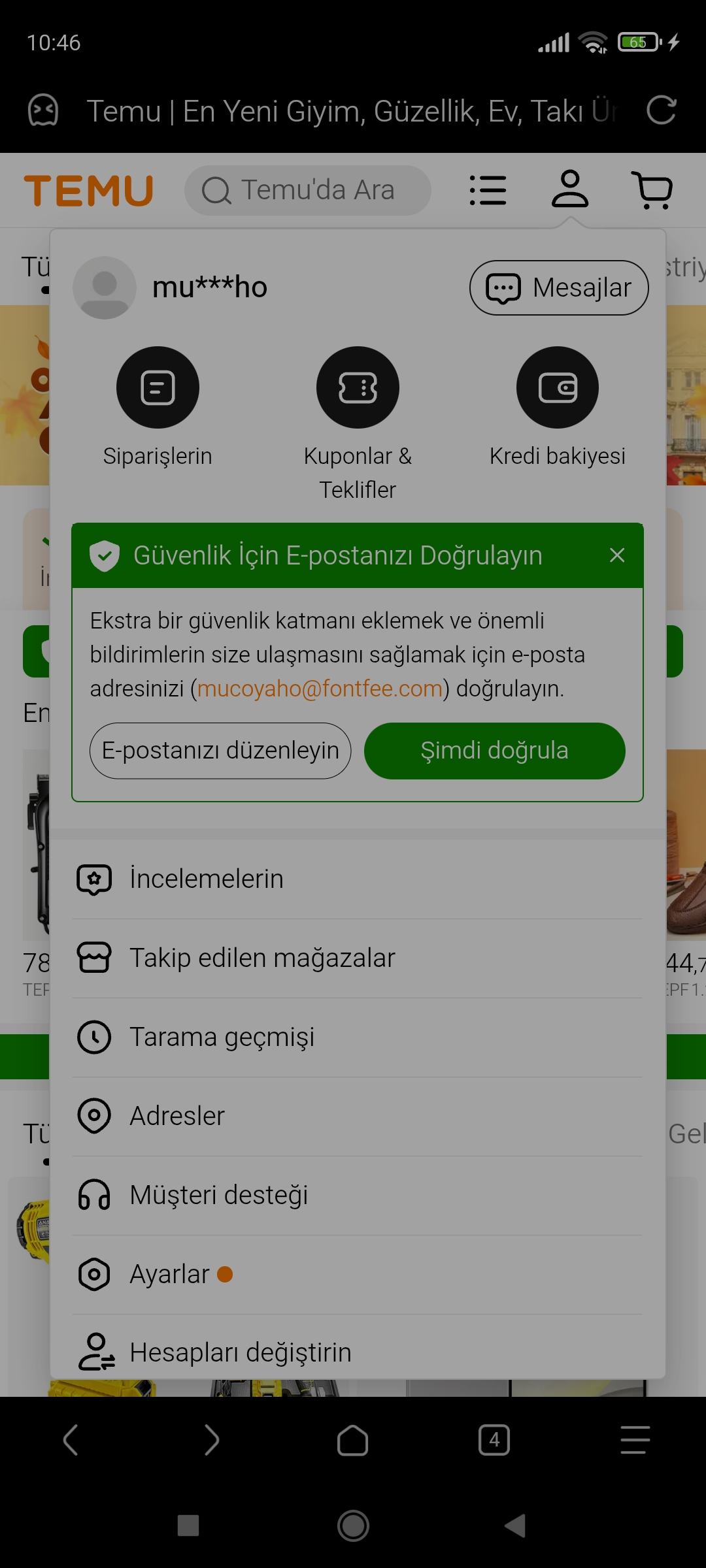This screenshot has width=706, height=1568.
Task: Open browser tabs showing 4
Action: click(494, 1440)
